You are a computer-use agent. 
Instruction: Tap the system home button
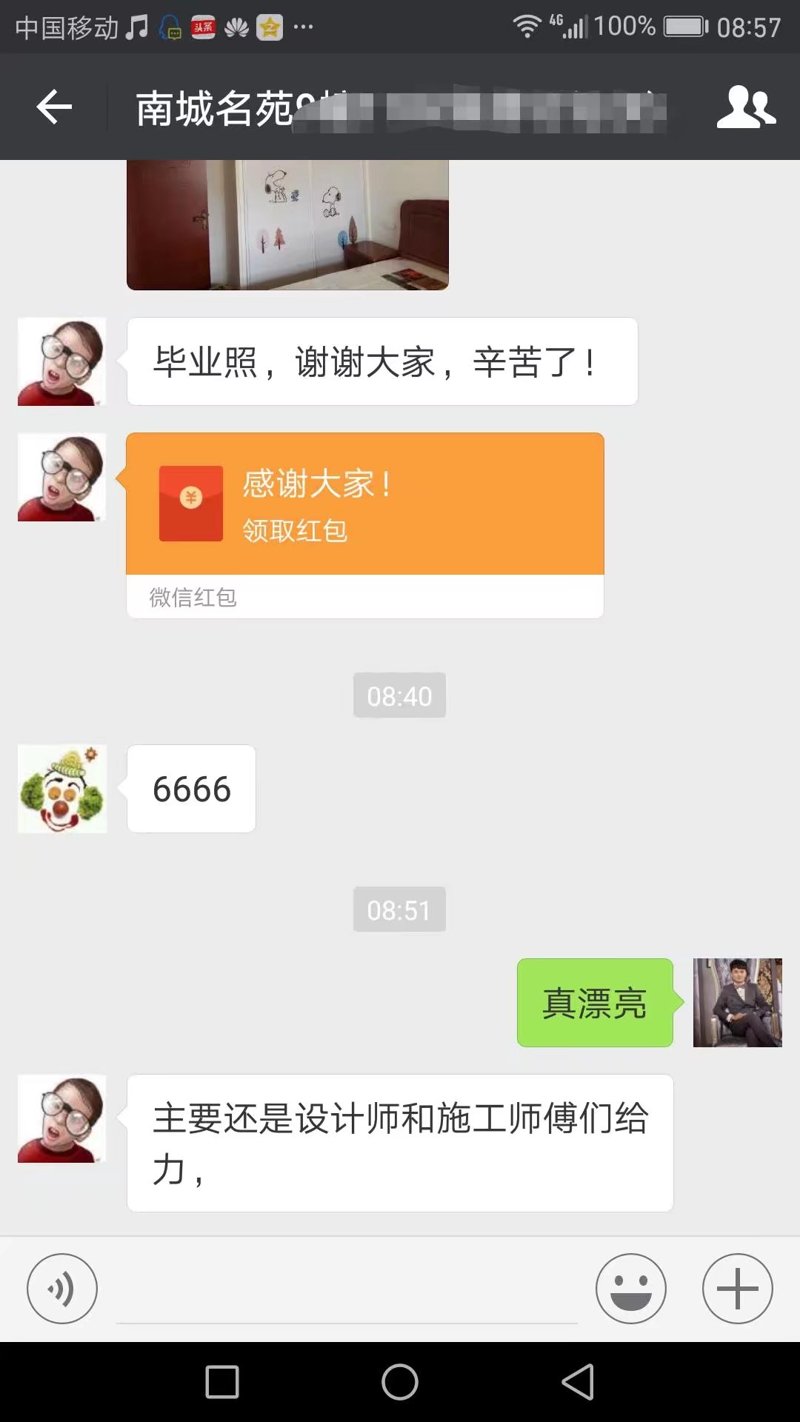[x=399, y=1382]
